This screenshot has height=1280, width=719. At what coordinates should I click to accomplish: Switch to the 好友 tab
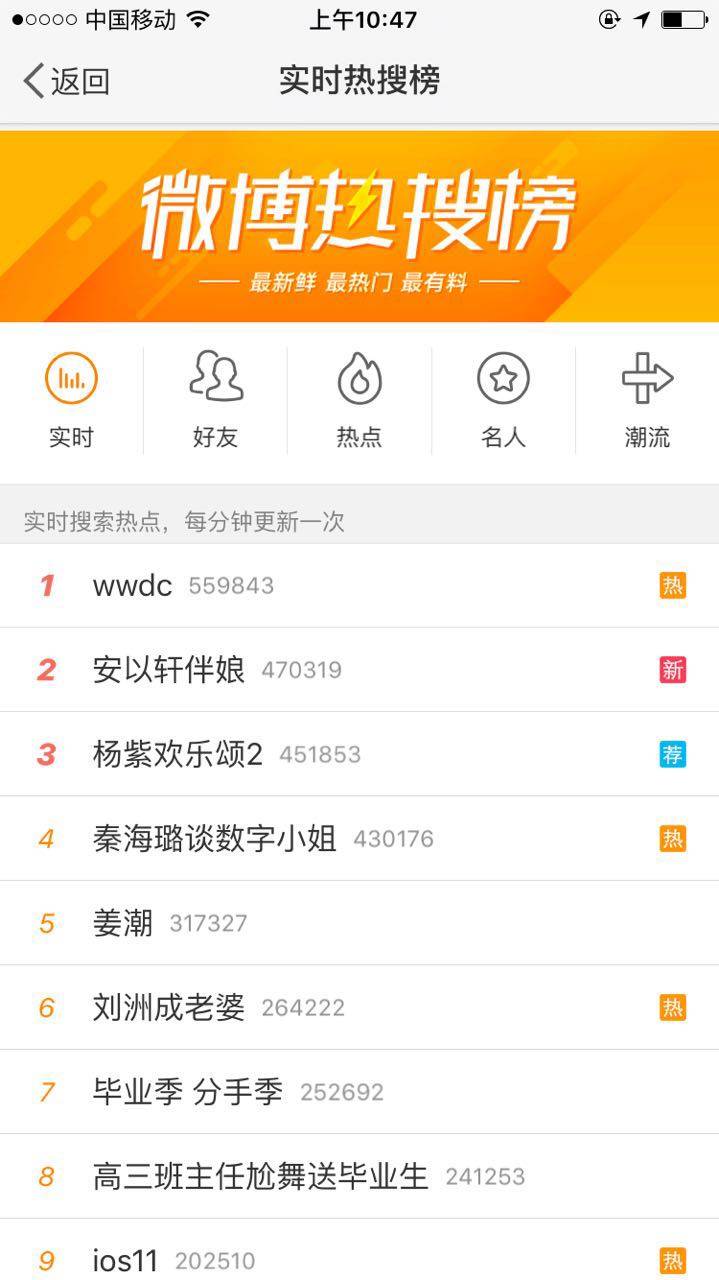[x=215, y=400]
